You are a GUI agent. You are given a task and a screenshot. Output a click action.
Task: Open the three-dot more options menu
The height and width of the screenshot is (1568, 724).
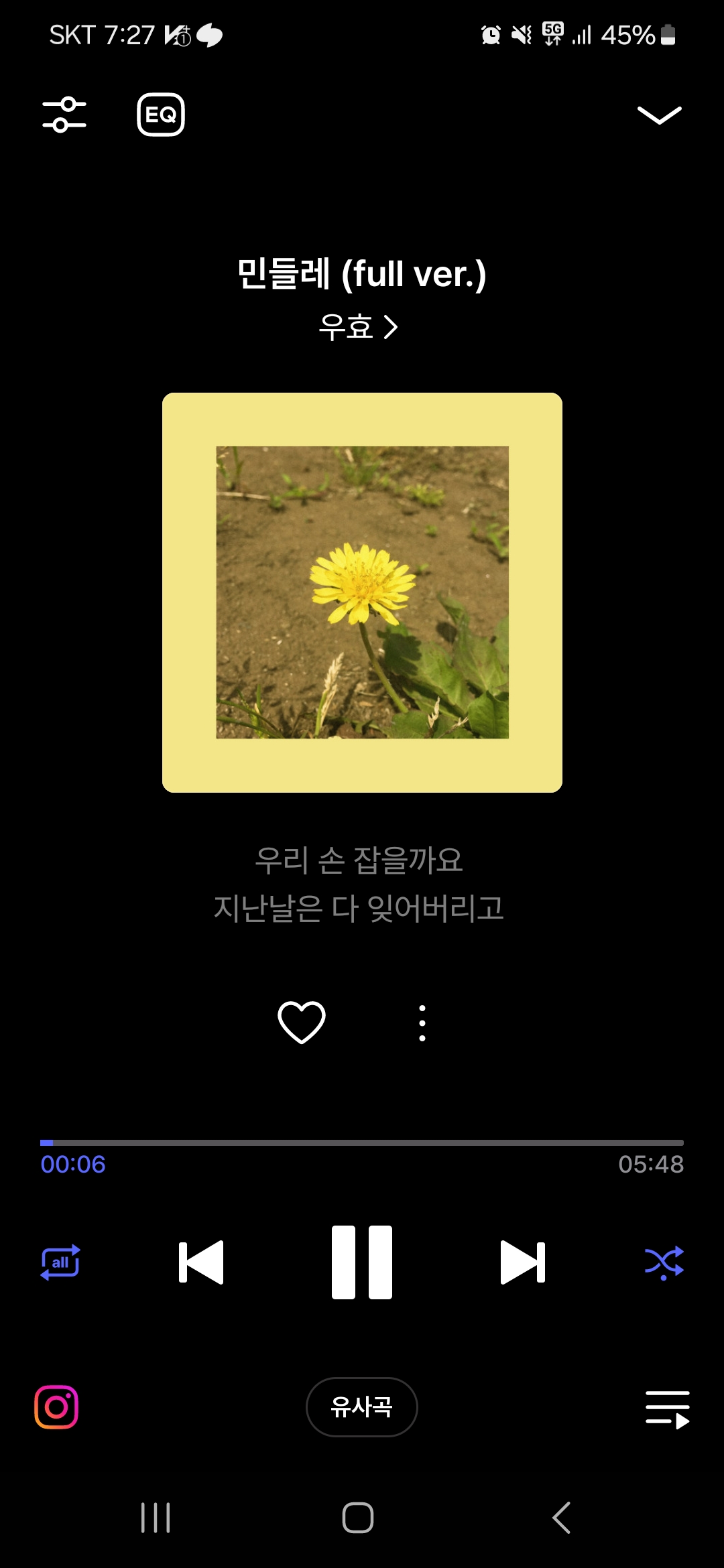(422, 1023)
